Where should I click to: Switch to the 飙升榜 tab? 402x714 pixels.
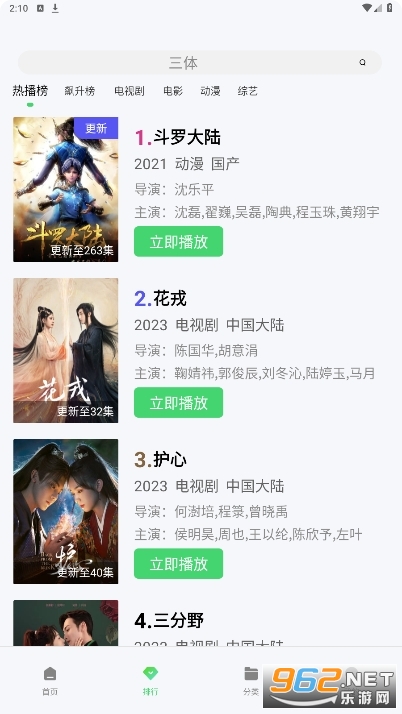(80, 91)
